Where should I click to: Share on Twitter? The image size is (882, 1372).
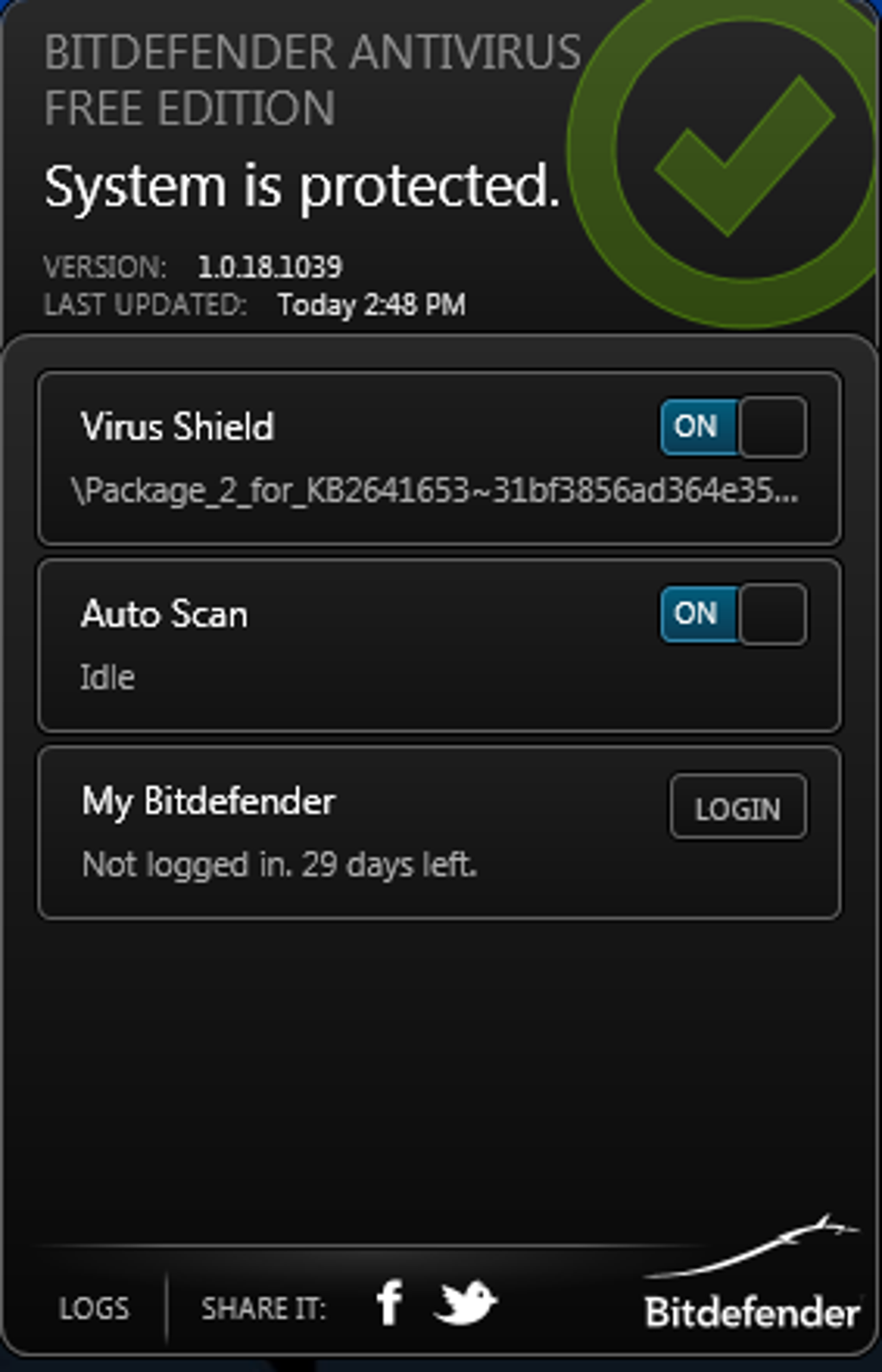[465, 1302]
